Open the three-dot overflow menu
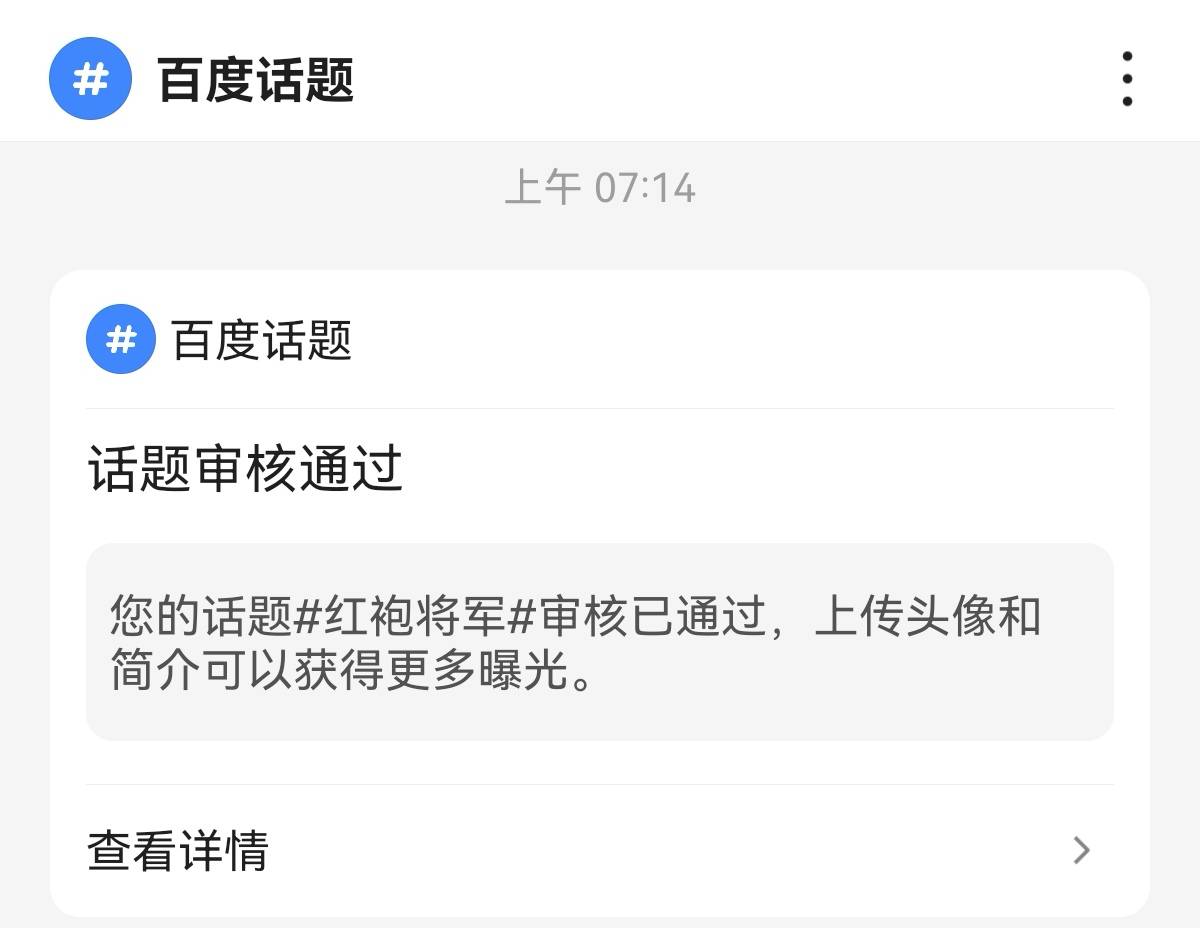Image resolution: width=1200 pixels, height=928 pixels. (x=1127, y=79)
